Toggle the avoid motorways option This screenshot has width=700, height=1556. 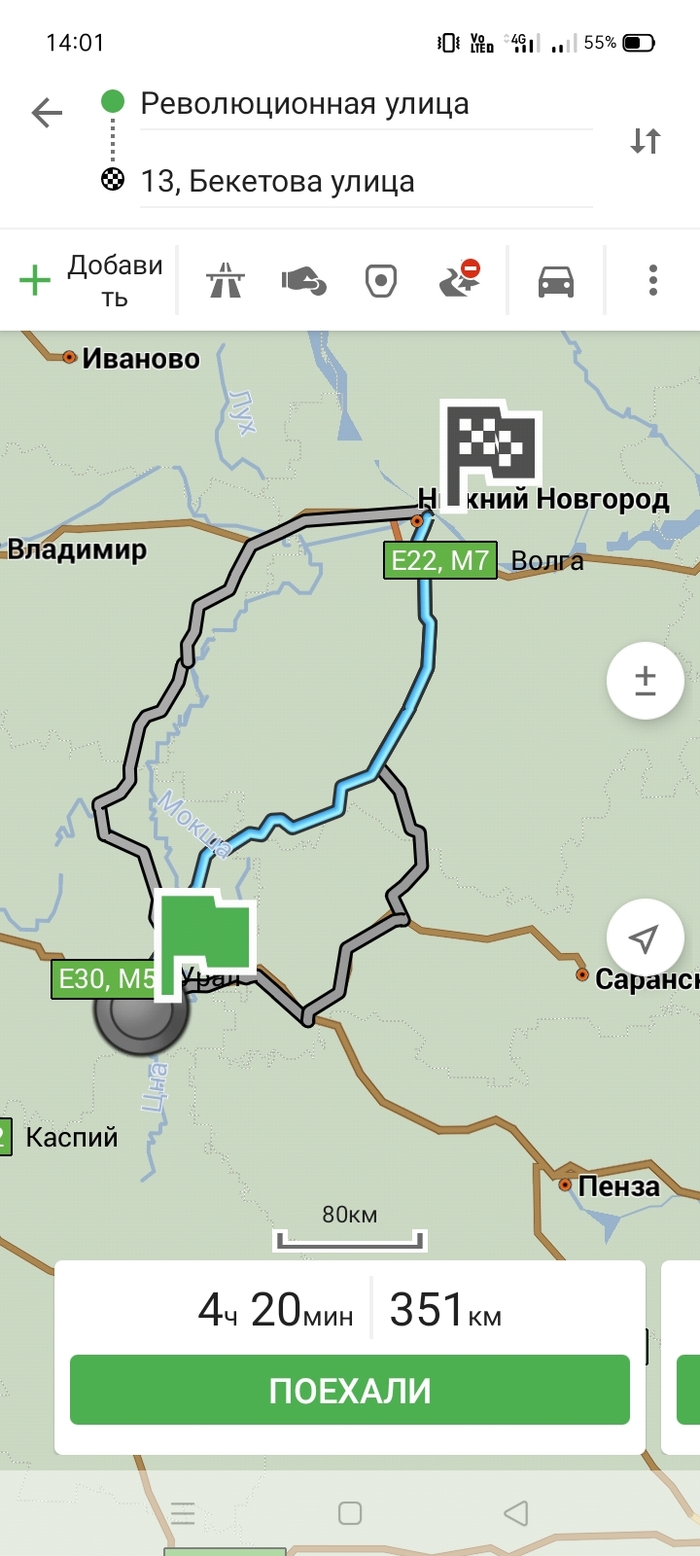click(225, 280)
